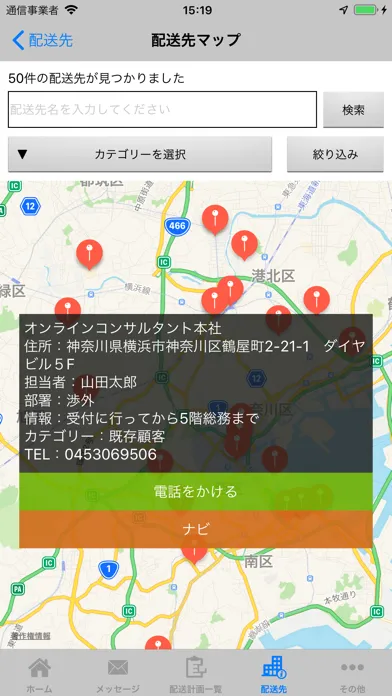Screen dimensions: 392x696
Task: Apply filter with 絞り込み button
Action: pos(335,154)
